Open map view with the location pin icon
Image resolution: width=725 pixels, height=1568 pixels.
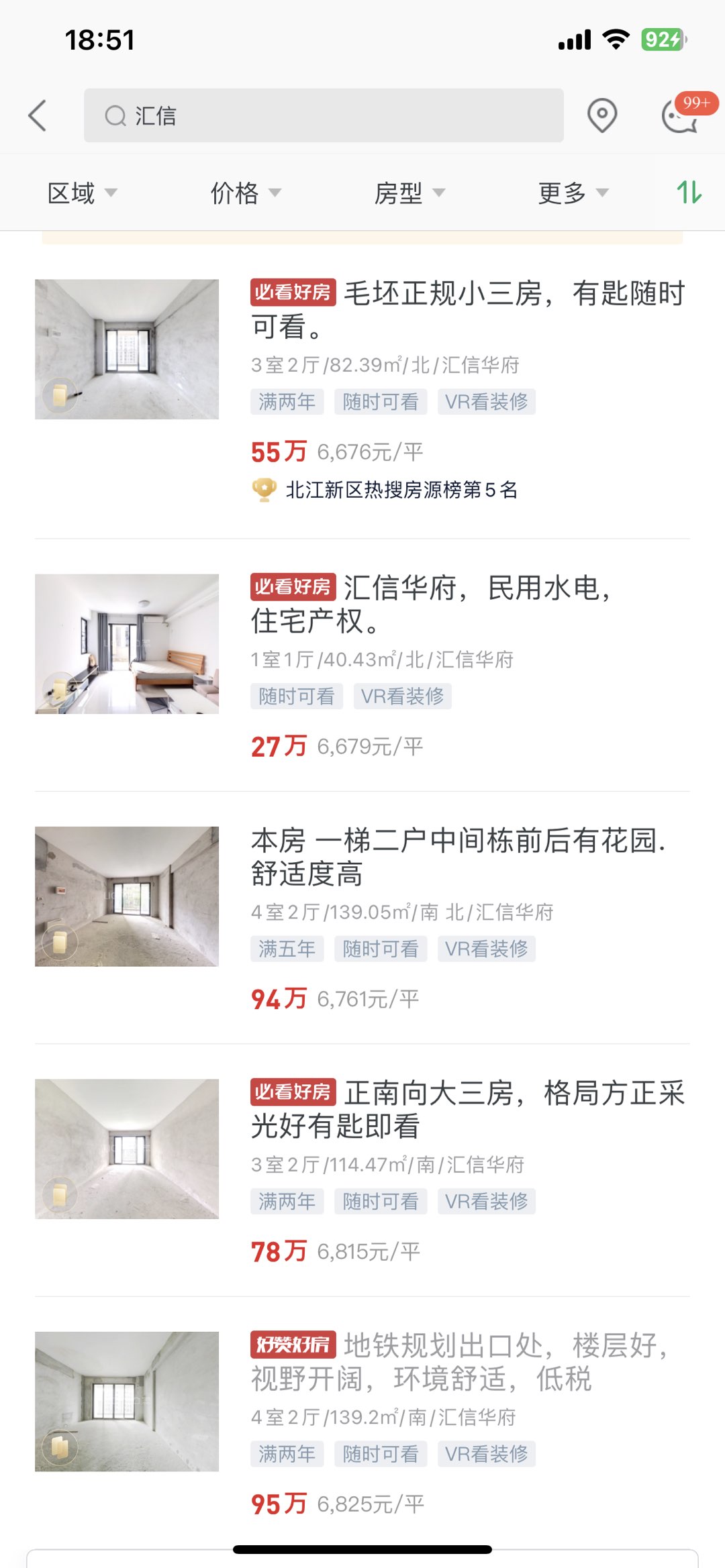601,115
